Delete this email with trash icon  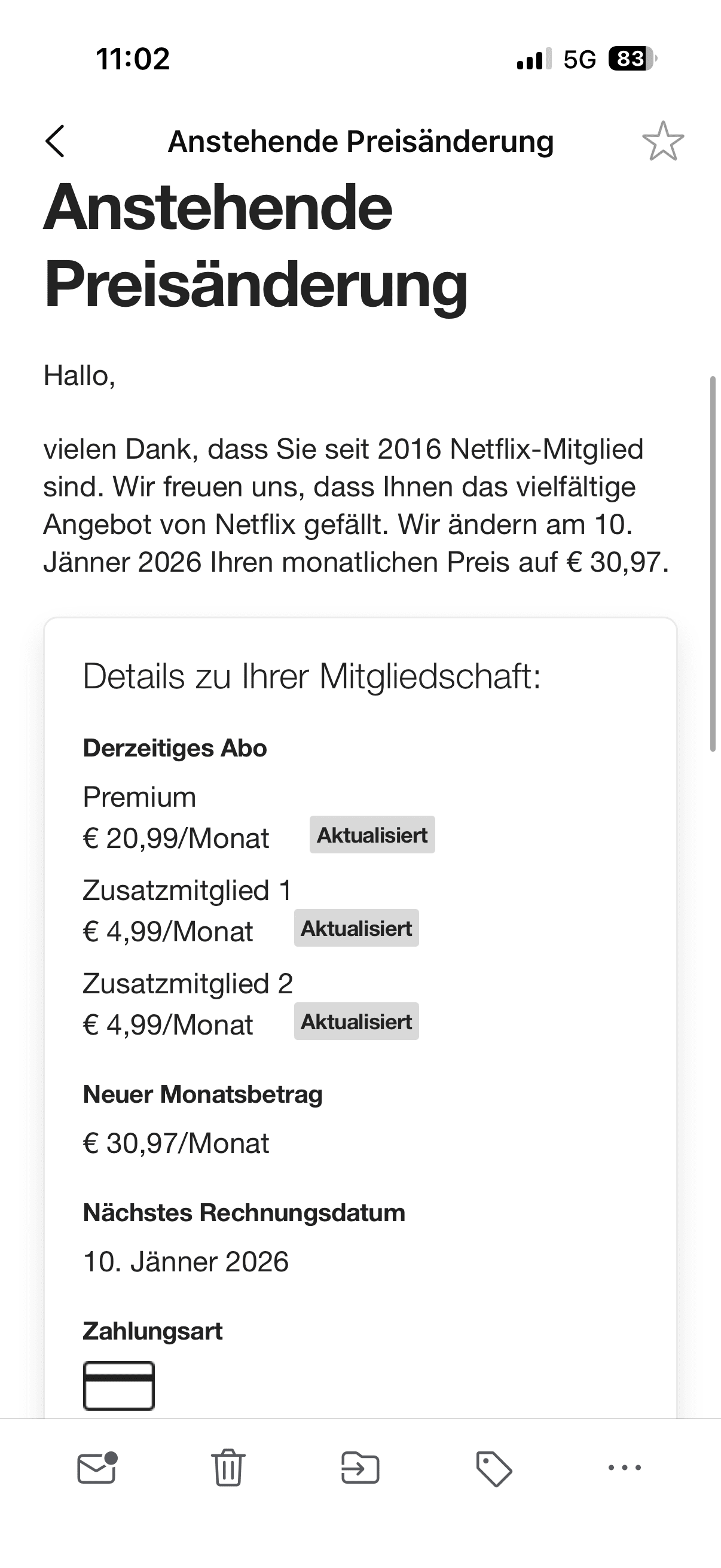tap(228, 1468)
